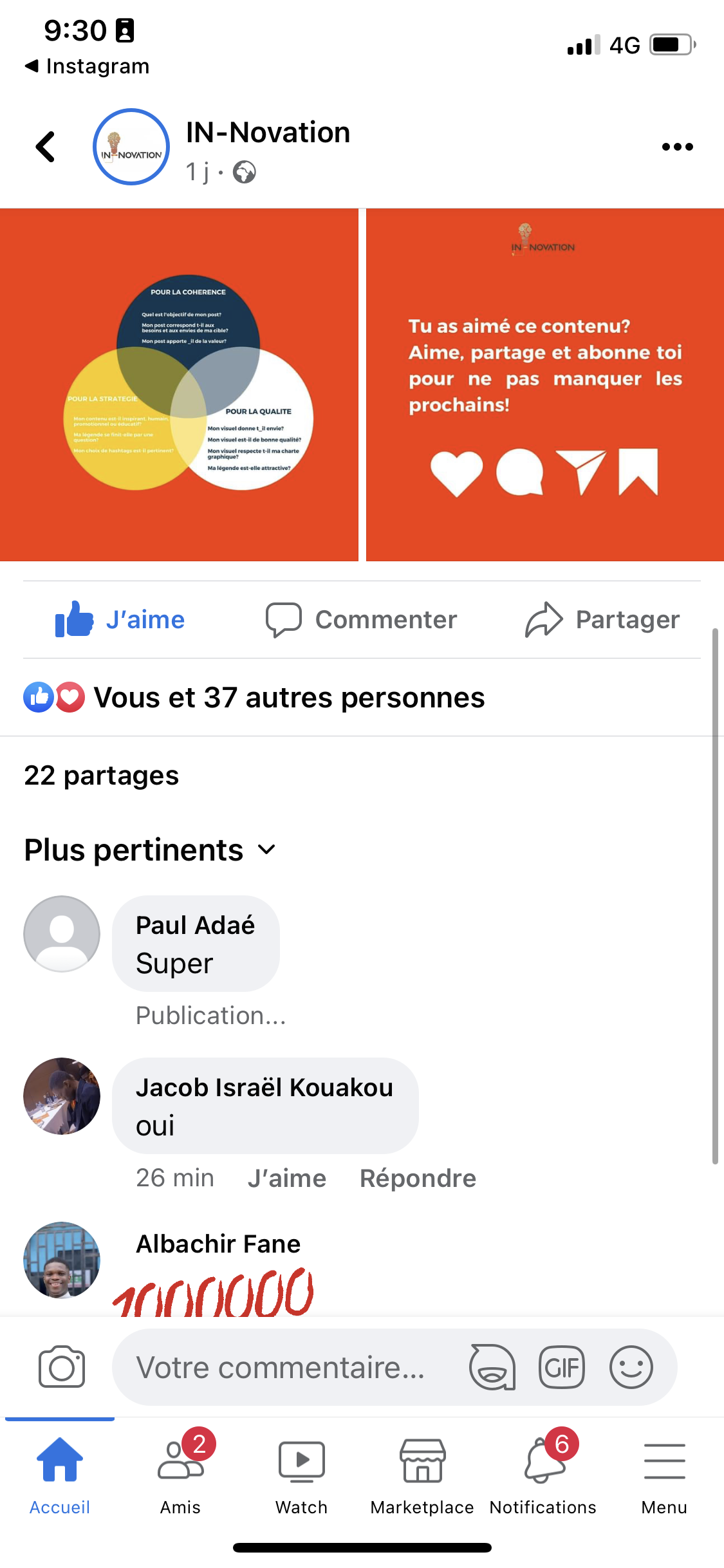The height and width of the screenshot is (1568, 724).
Task: Open the GIF picker
Action: point(561,1367)
